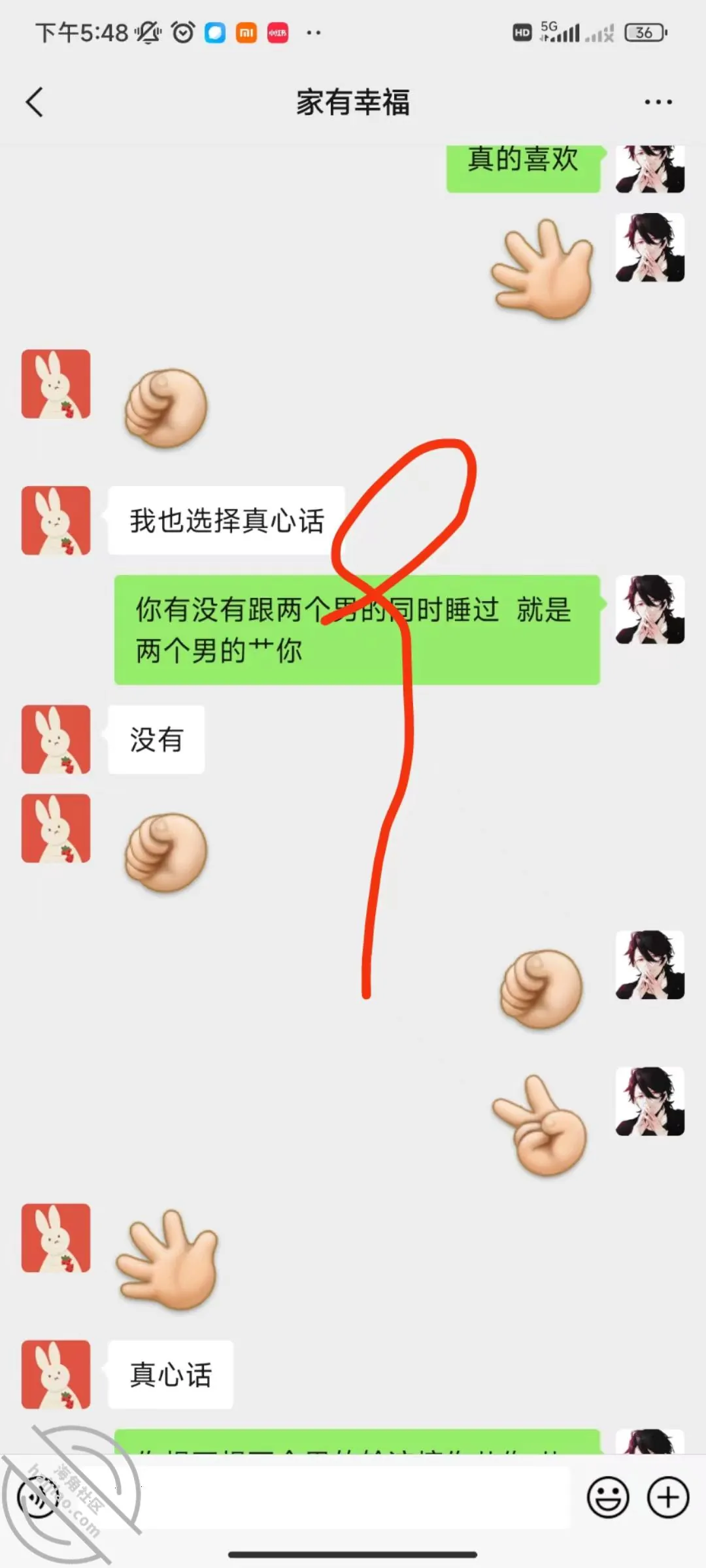Open rabbit avatar beside the 真心话 message
This screenshot has height=1568, width=706.
pyautogui.click(x=56, y=1375)
